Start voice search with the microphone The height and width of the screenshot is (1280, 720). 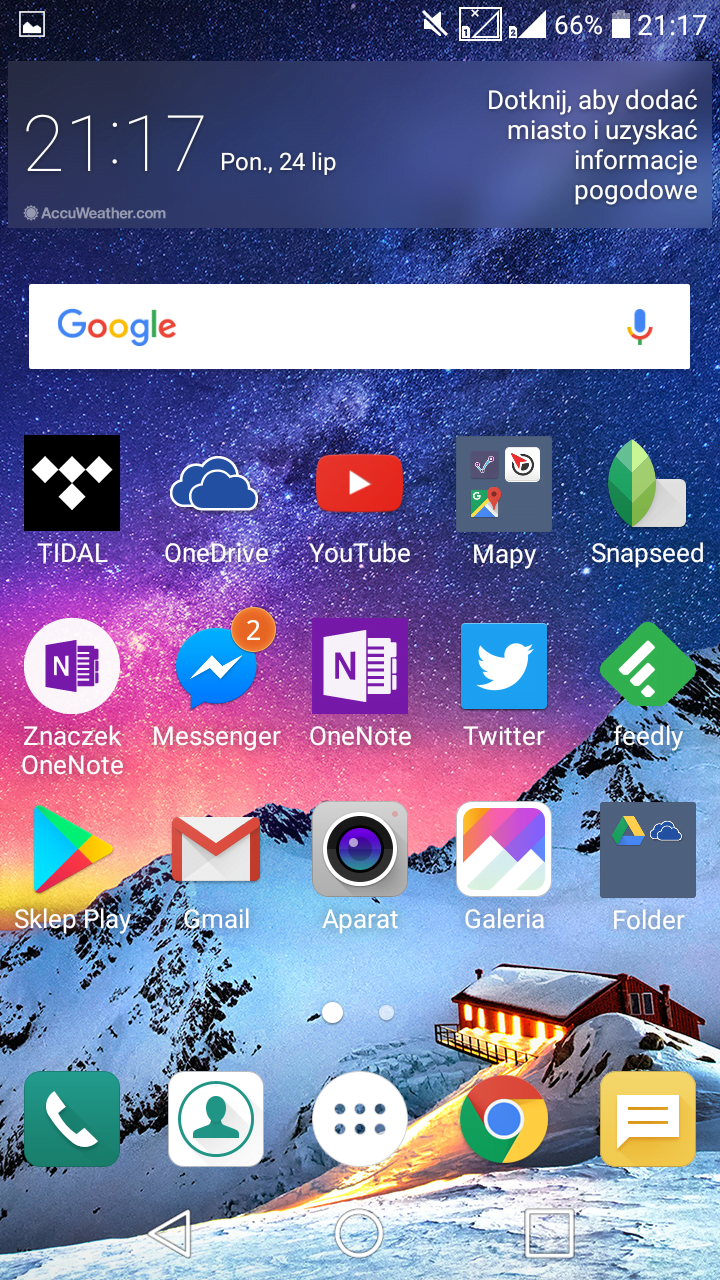(x=640, y=327)
